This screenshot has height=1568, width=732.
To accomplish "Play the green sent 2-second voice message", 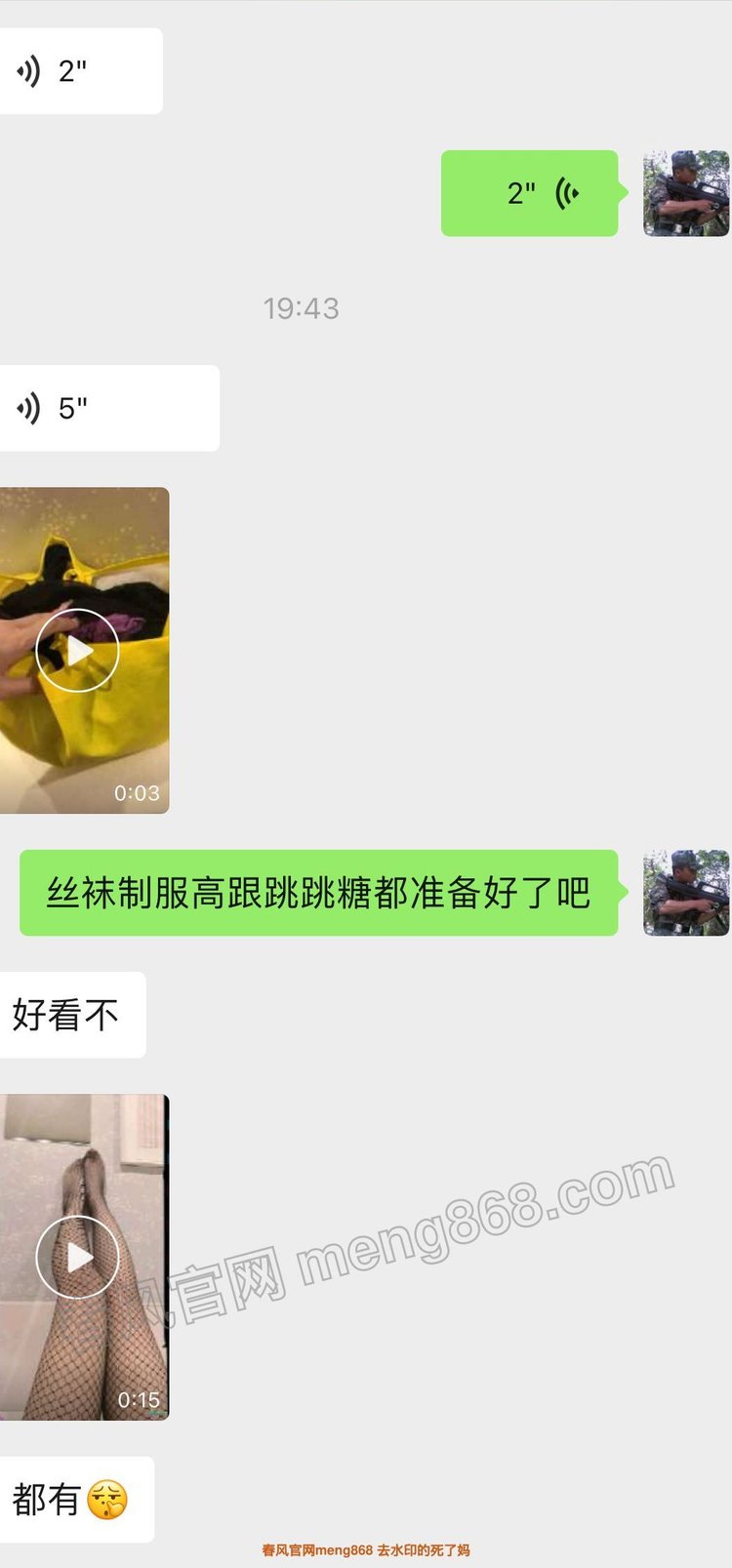I will coord(529,193).
